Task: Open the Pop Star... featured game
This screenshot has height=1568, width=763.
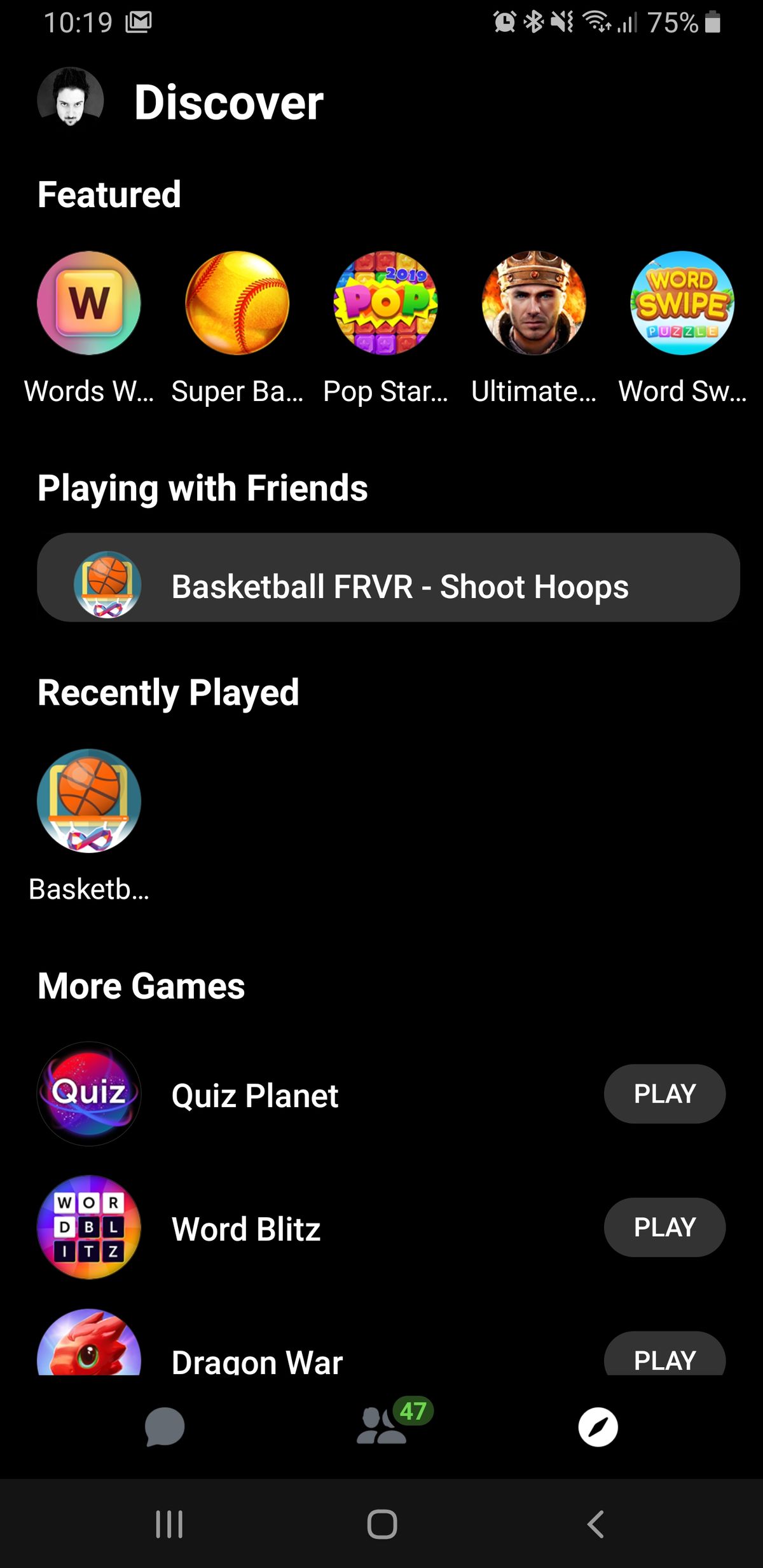Action: (385, 303)
